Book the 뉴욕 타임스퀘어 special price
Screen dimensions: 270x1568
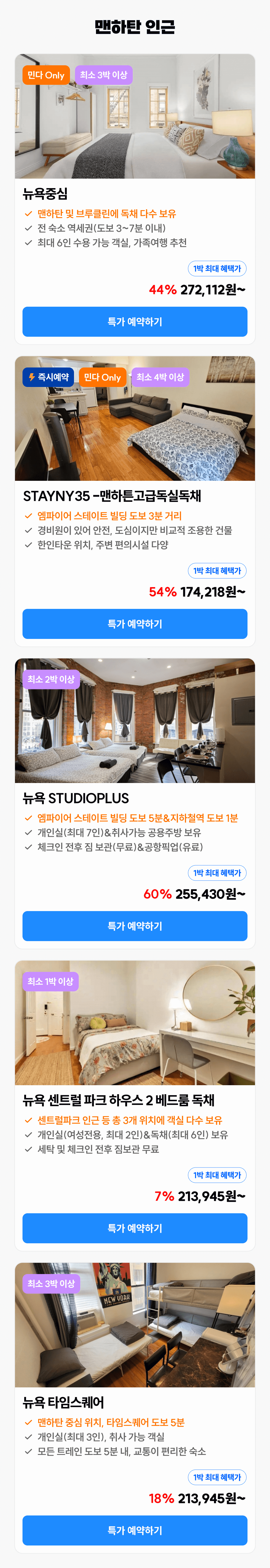tap(135, 1530)
